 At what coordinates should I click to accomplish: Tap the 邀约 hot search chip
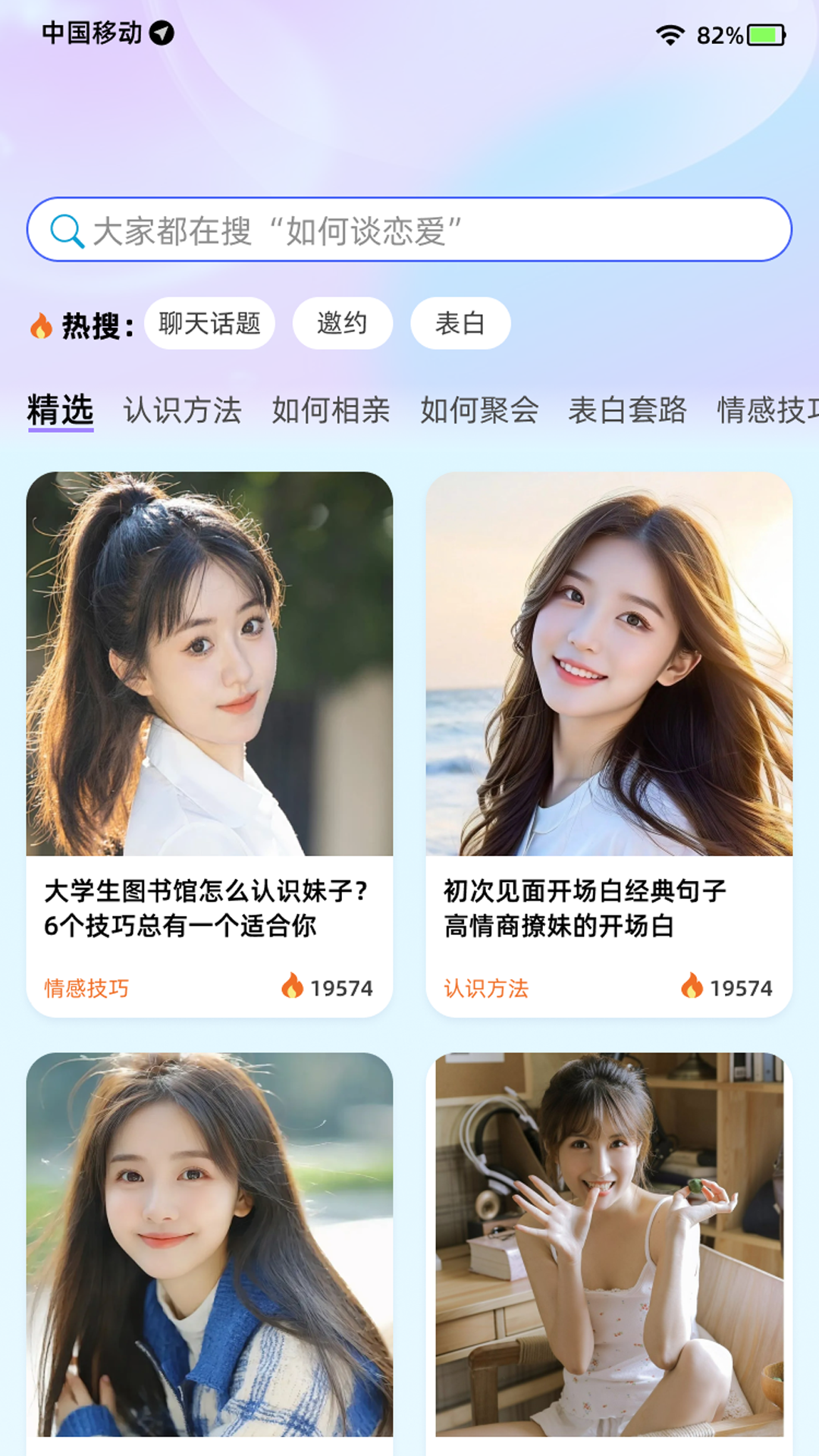coord(342,324)
